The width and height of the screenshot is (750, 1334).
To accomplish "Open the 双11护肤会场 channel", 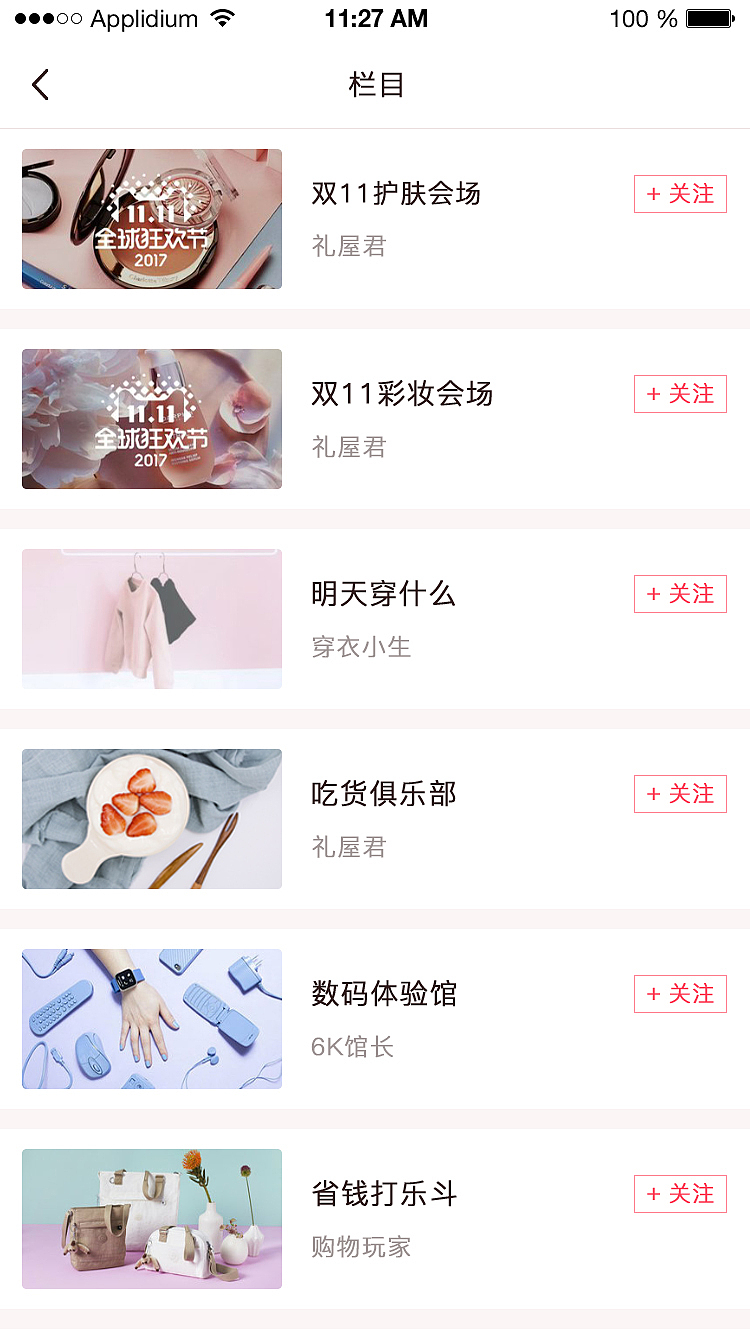I will [x=396, y=194].
